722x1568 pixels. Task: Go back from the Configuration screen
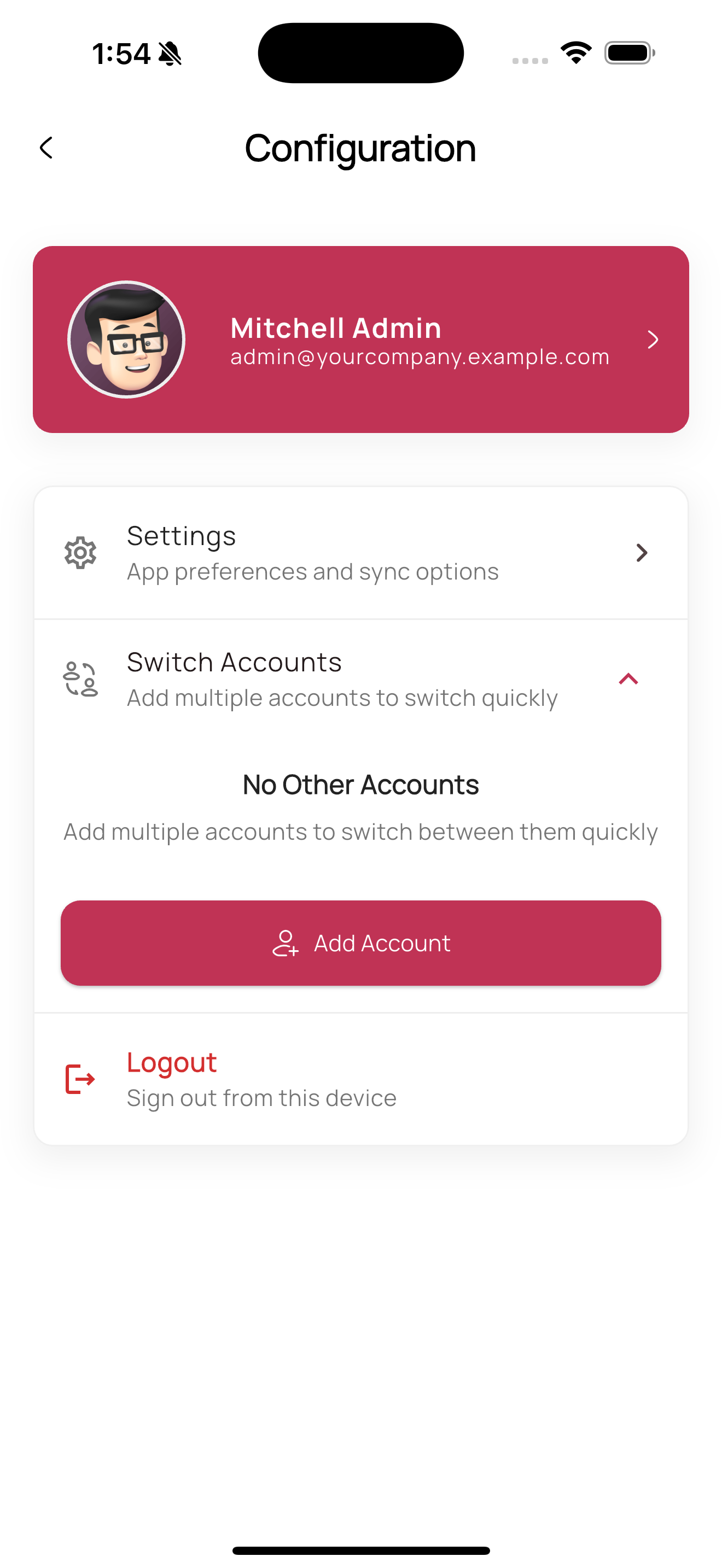(x=46, y=148)
